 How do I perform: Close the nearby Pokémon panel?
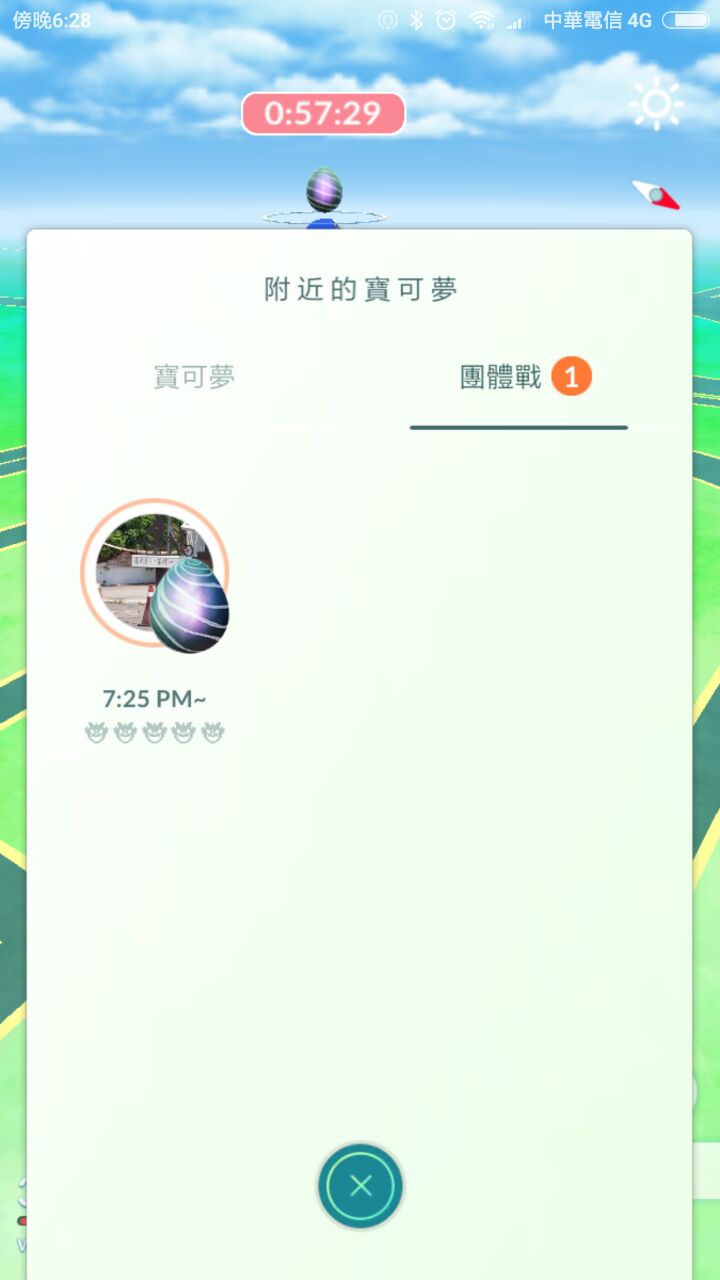360,1186
